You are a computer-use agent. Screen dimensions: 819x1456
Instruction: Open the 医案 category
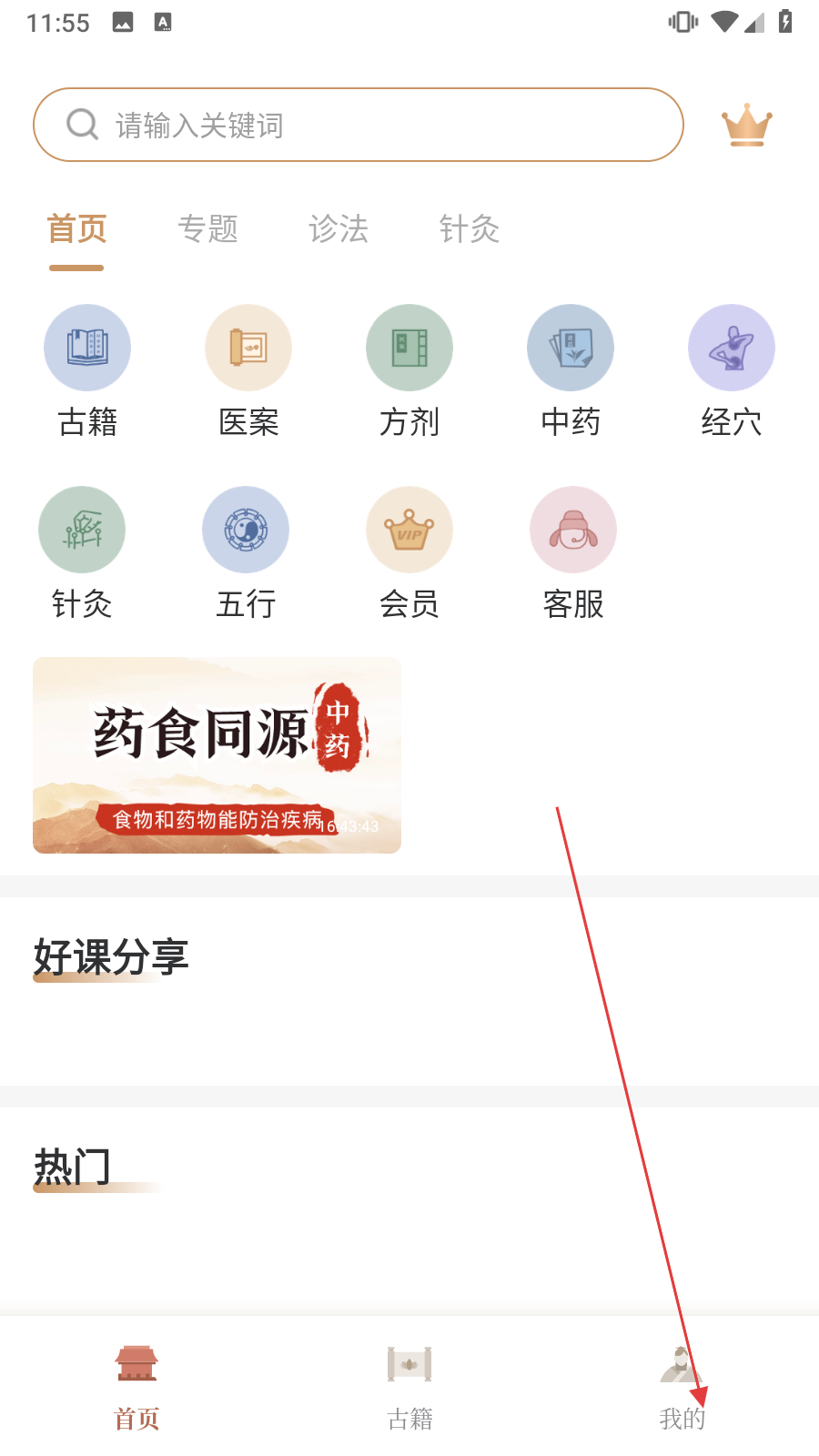click(x=248, y=349)
